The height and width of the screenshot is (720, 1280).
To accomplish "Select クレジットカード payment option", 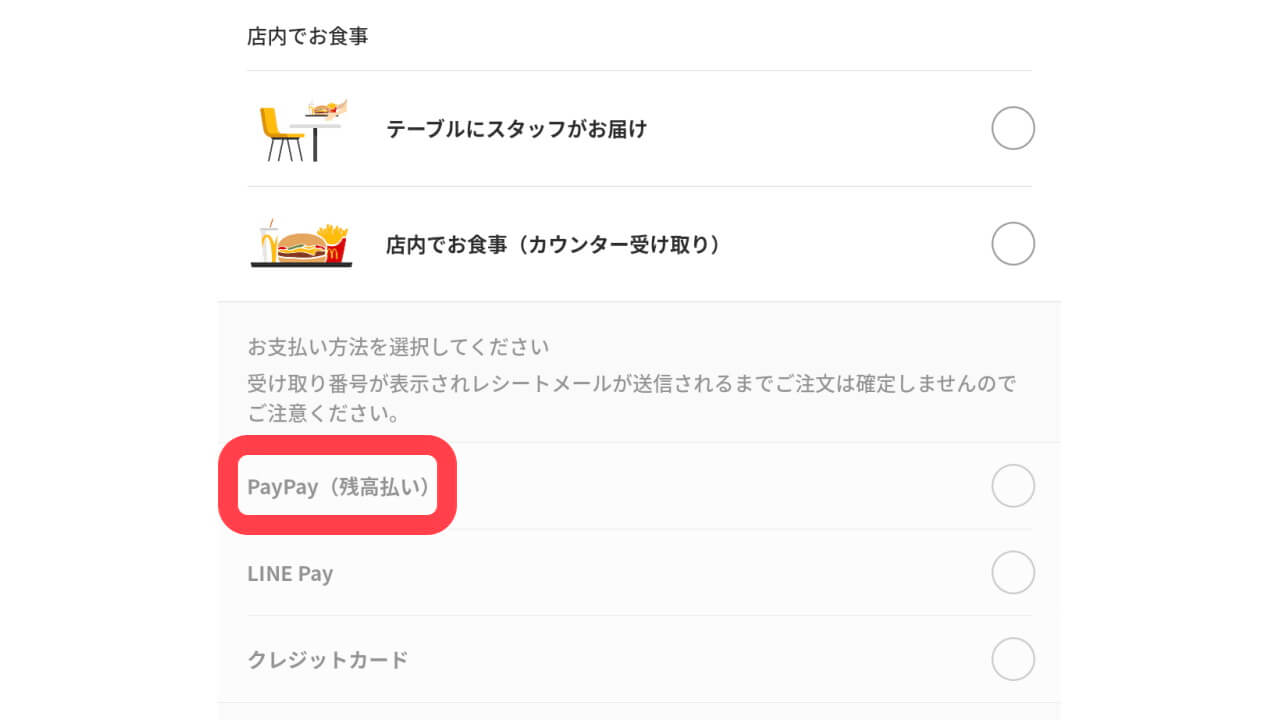I will [x=1012, y=660].
